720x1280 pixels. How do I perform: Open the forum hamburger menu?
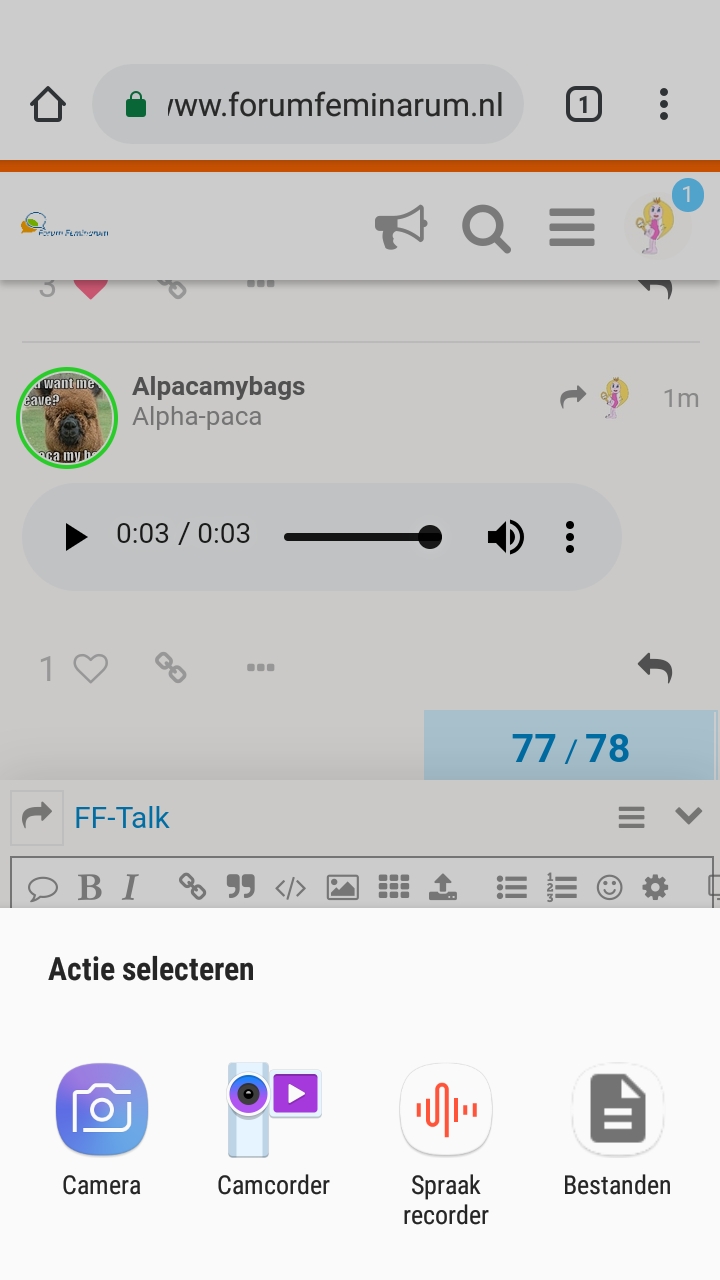tap(572, 228)
